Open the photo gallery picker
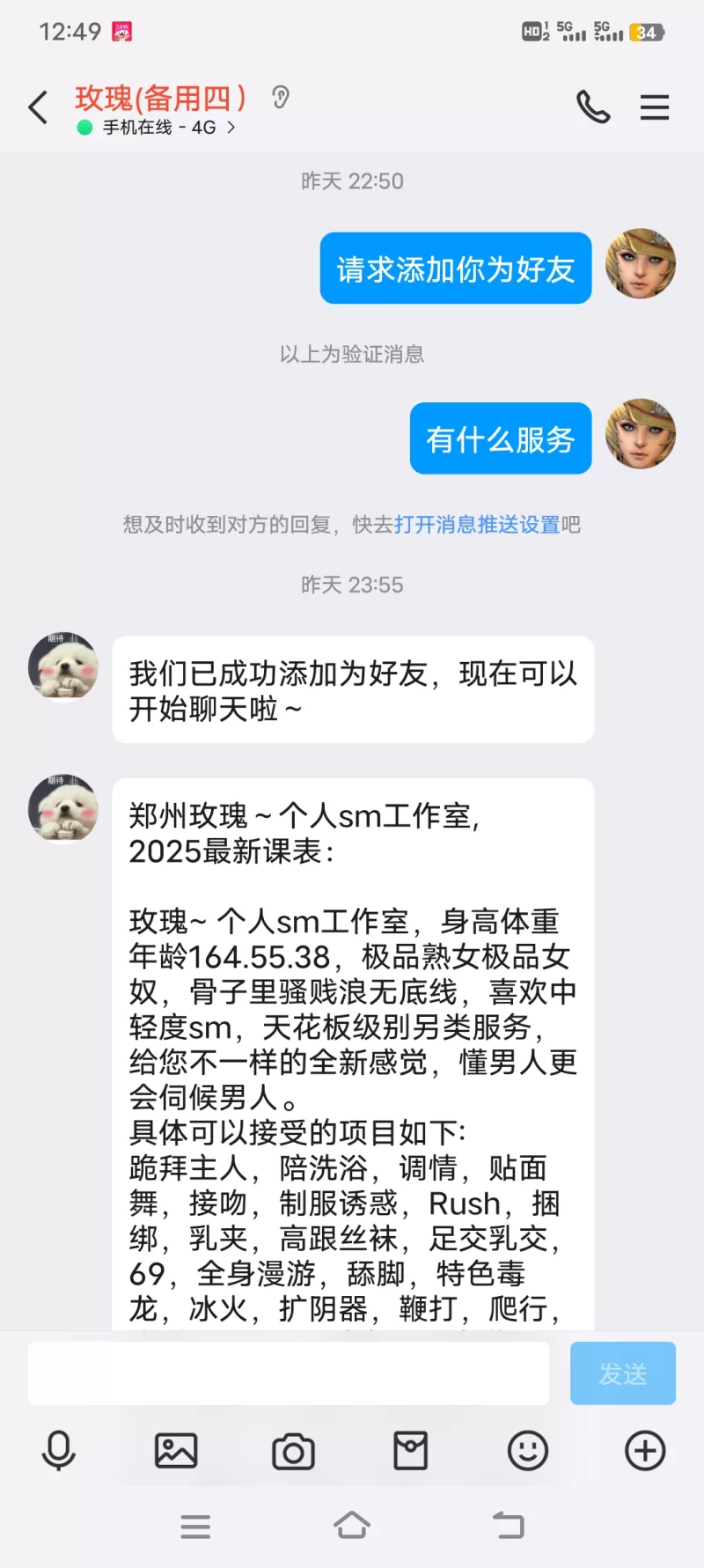Viewport: 704px width, 1568px height. coord(176,1450)
